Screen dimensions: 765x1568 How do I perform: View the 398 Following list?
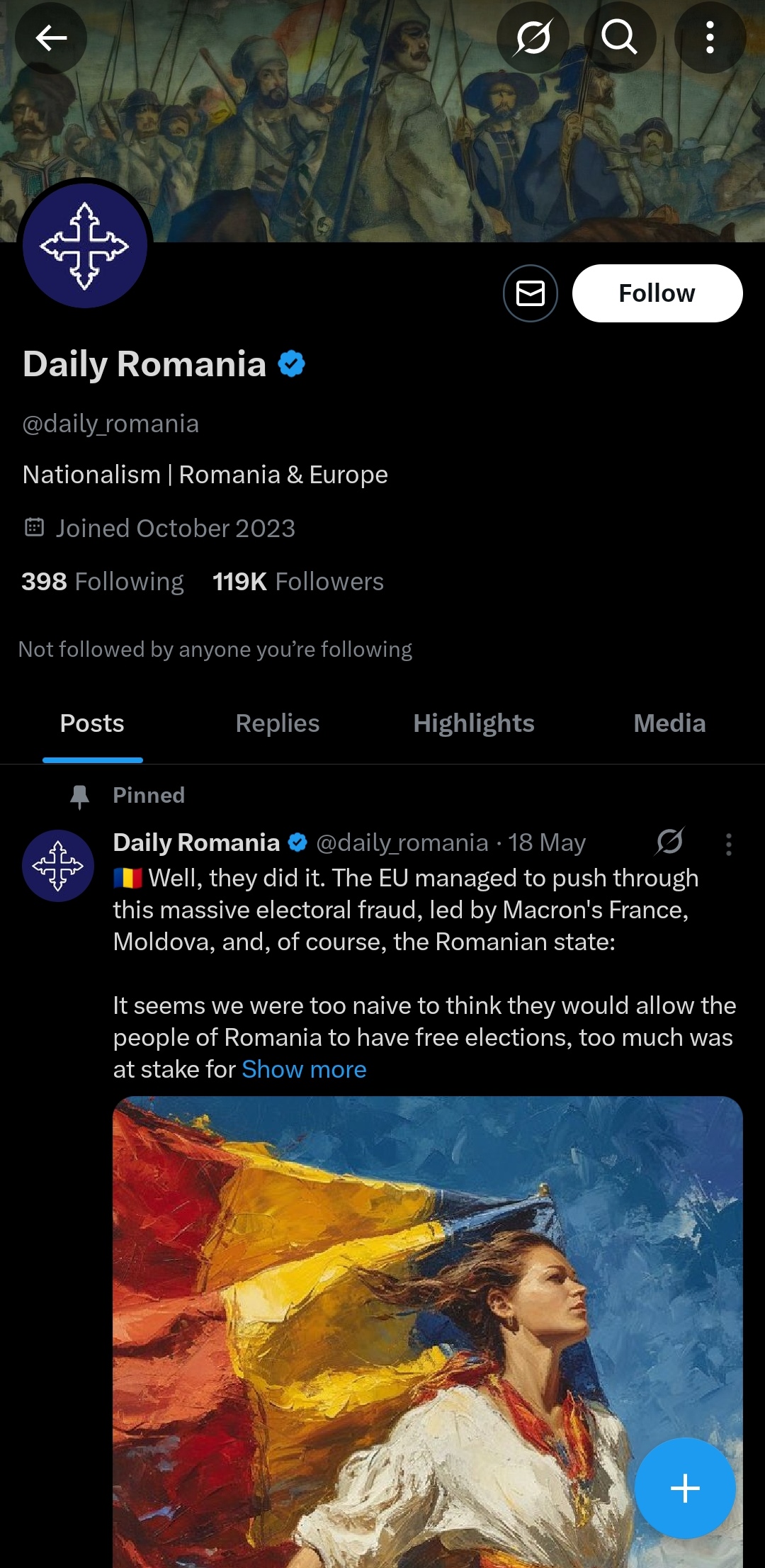point(103,582)
